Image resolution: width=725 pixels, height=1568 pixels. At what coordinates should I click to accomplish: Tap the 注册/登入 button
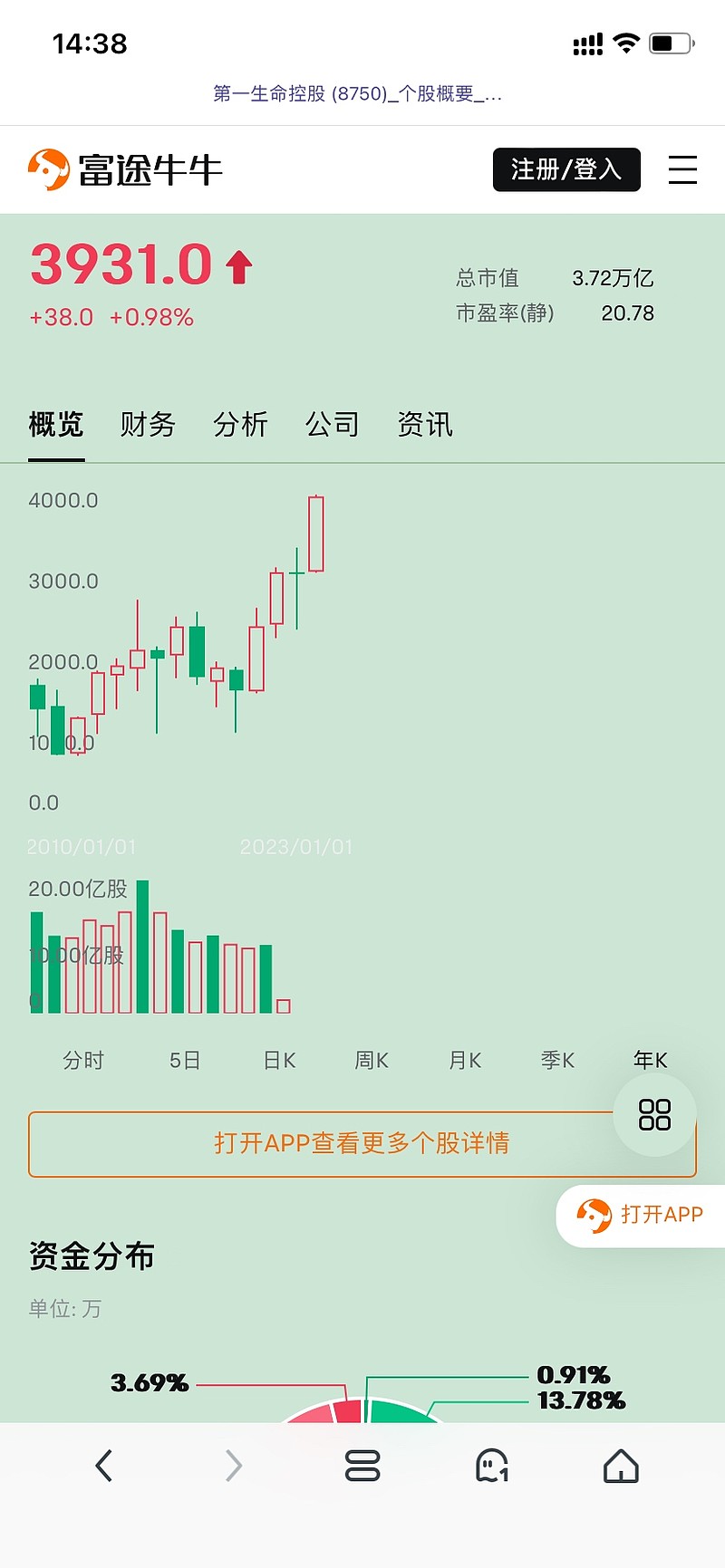coord(565,169)
